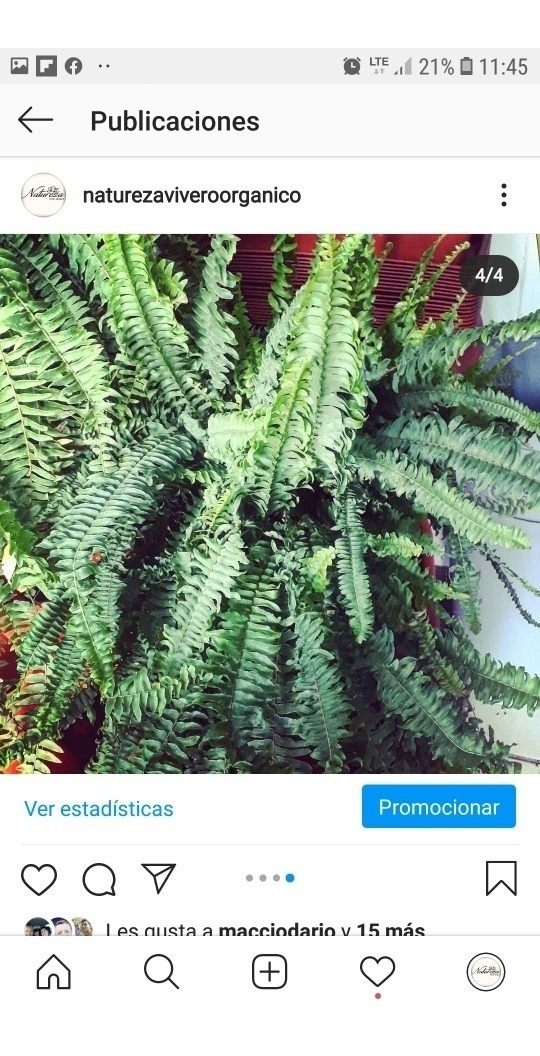
Task: Open comments on the post
Action: (x=99, y=879)
